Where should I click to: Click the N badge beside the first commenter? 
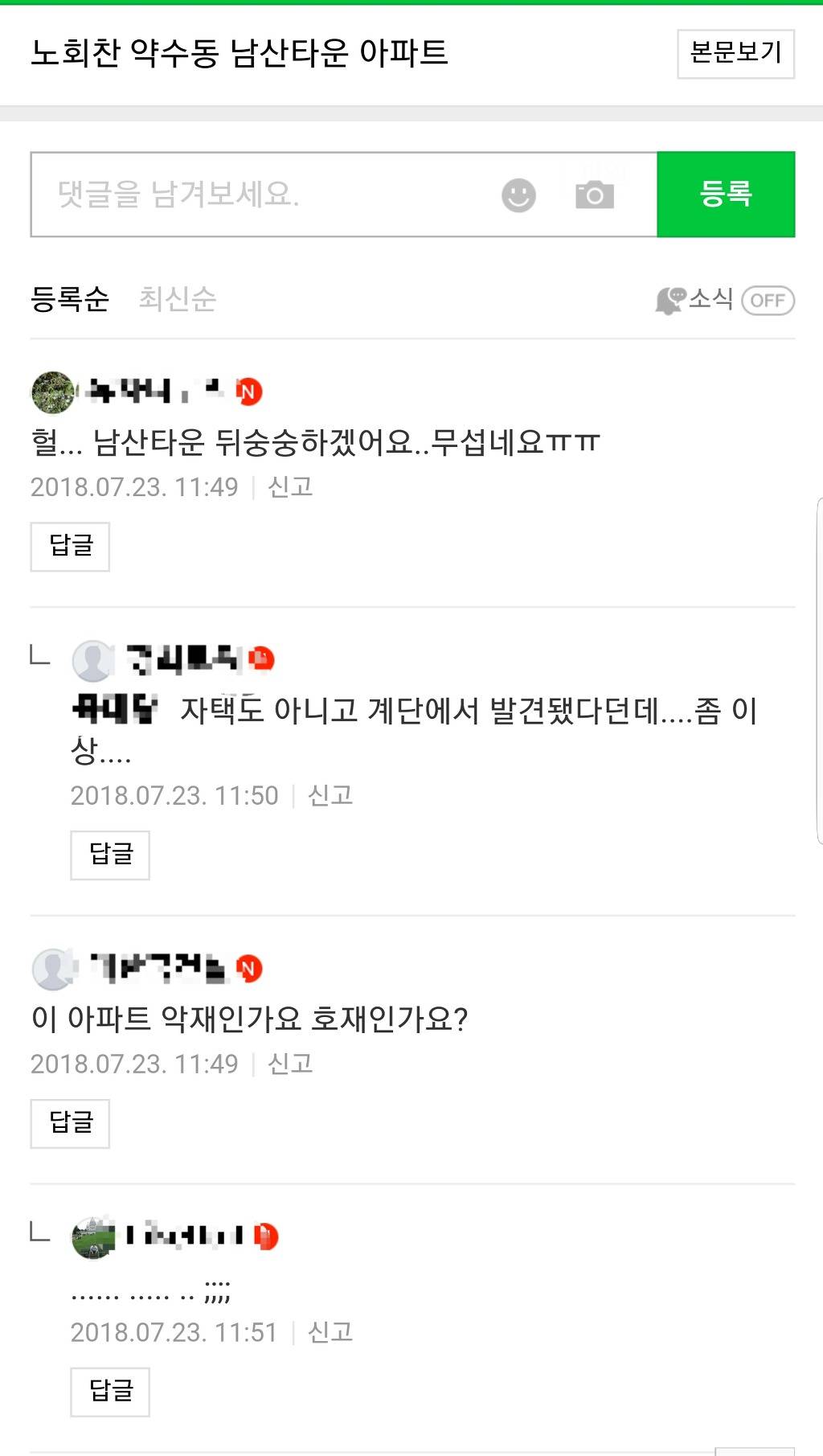pyautogui.click(x=250, y=392)
